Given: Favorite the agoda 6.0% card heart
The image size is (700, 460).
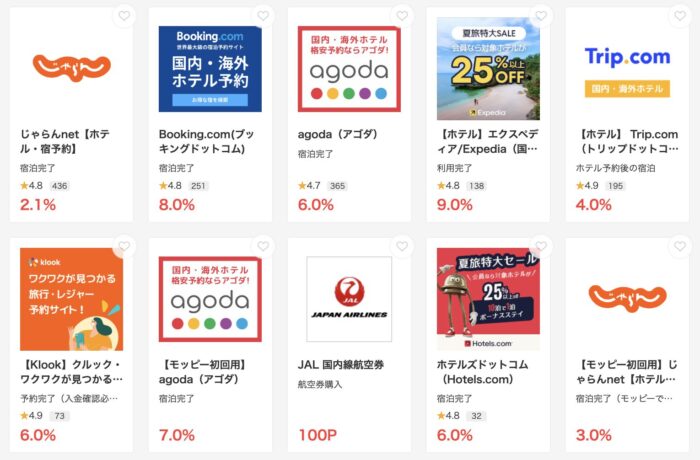Looking at the screenshot, I should pos(401,16).
